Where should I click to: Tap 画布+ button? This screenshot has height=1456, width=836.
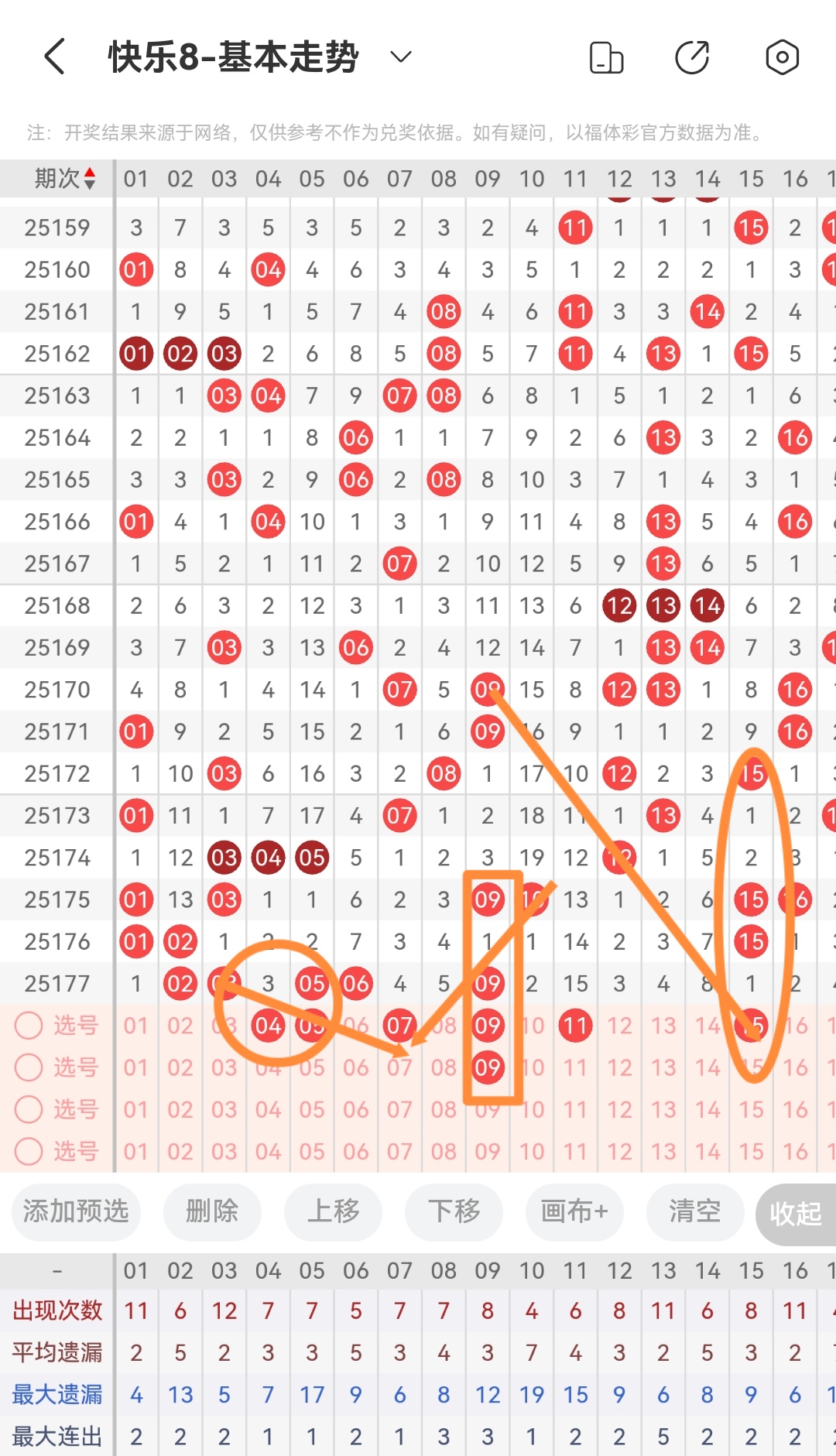pos(574,1211)
